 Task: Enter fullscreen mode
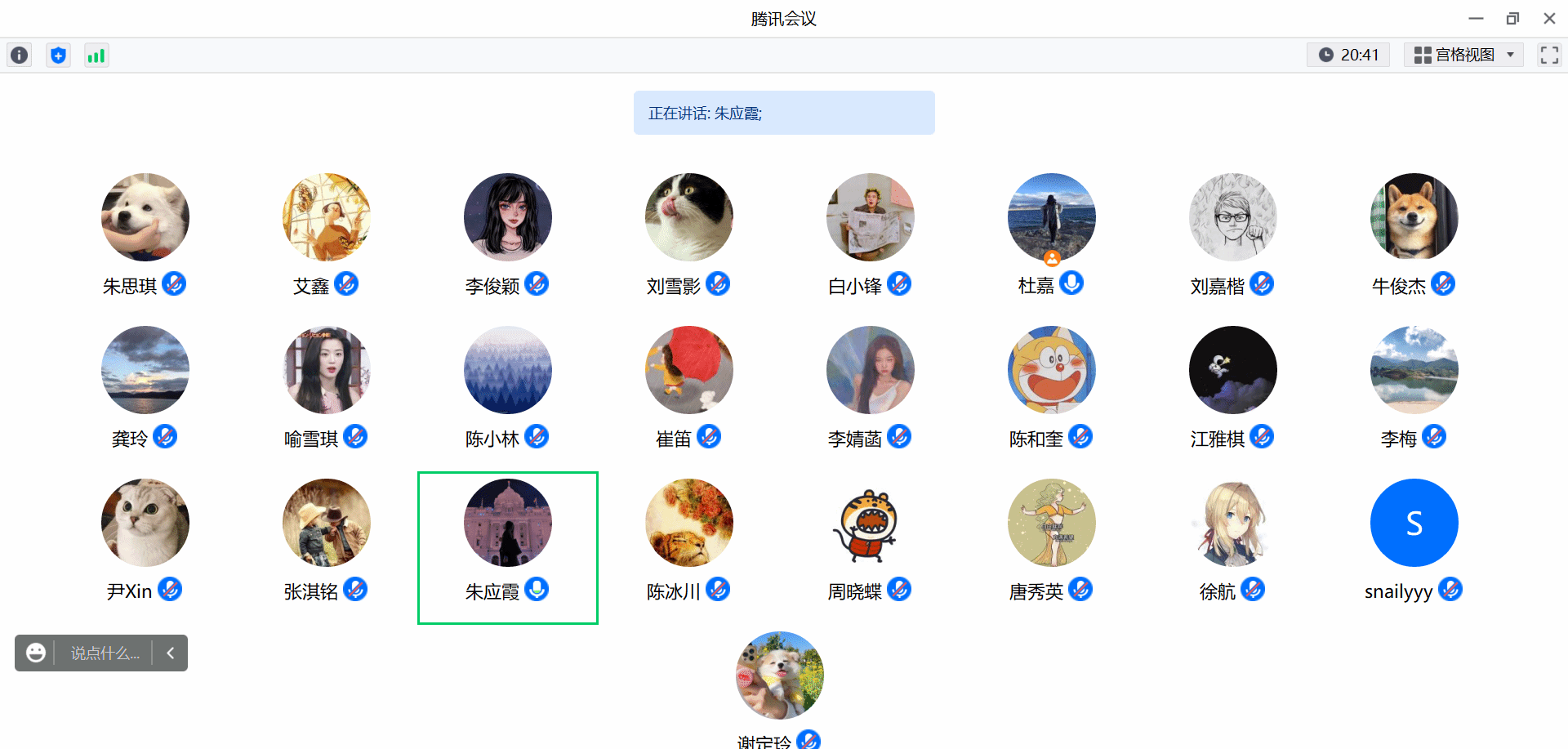(1549, 55)
